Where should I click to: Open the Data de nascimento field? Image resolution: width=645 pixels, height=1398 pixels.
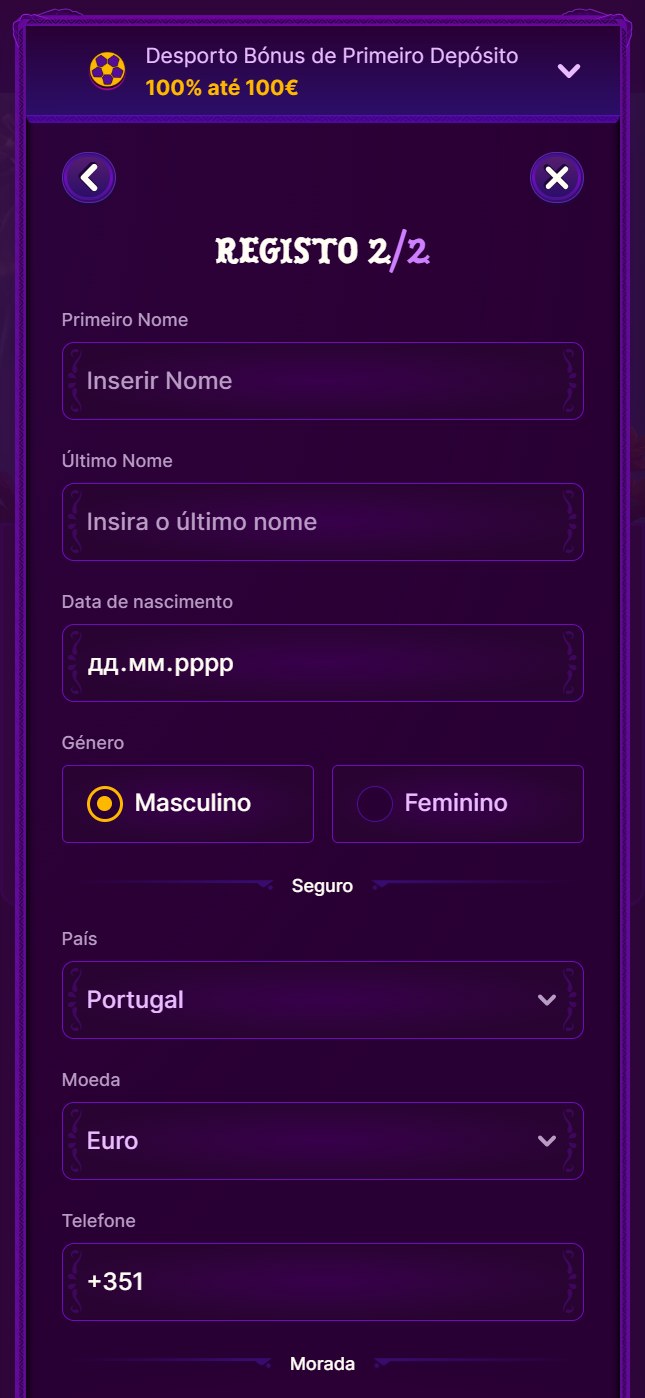[322, 663]
